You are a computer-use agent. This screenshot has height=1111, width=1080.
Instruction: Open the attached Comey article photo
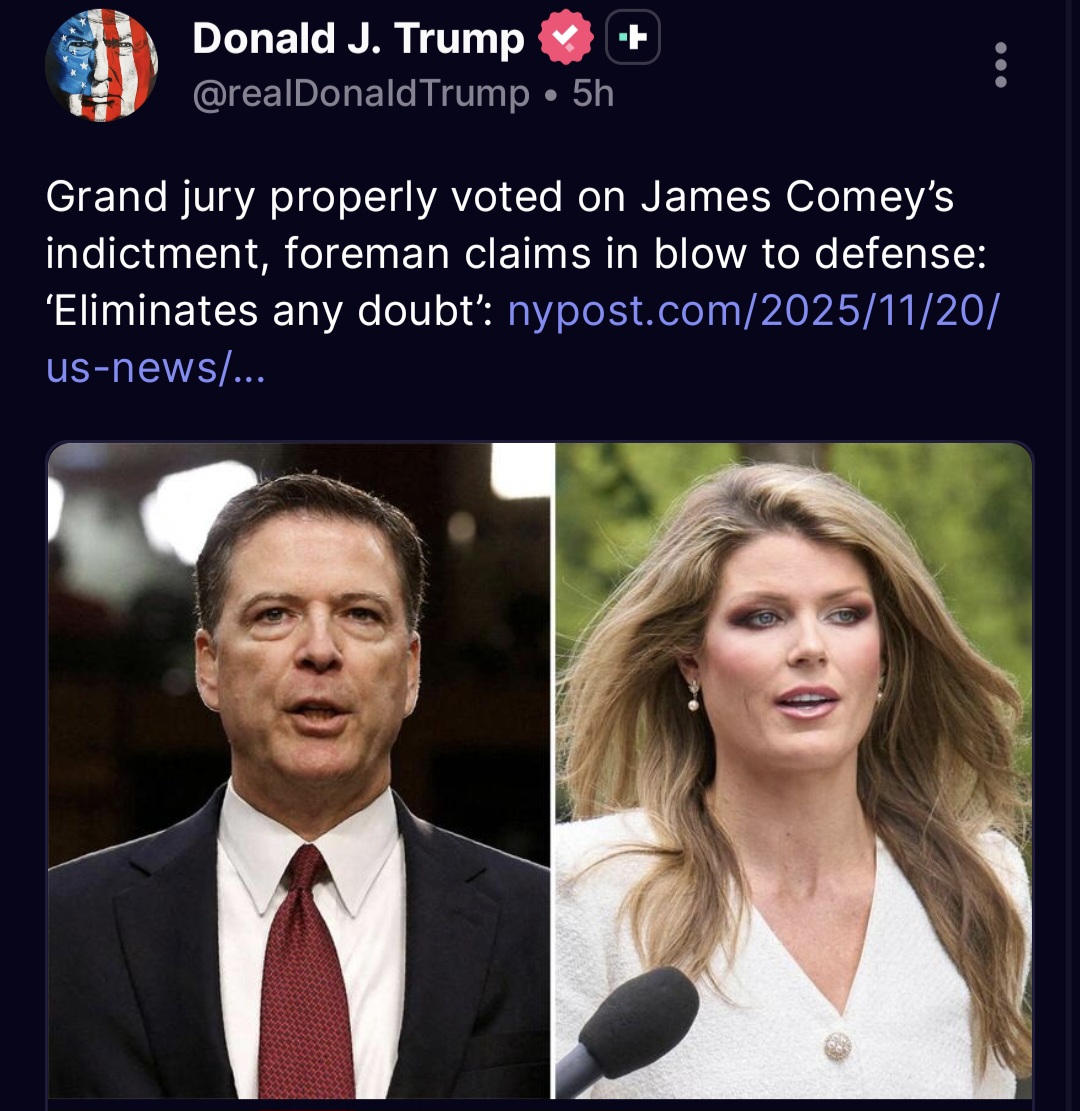click(540, 770)
